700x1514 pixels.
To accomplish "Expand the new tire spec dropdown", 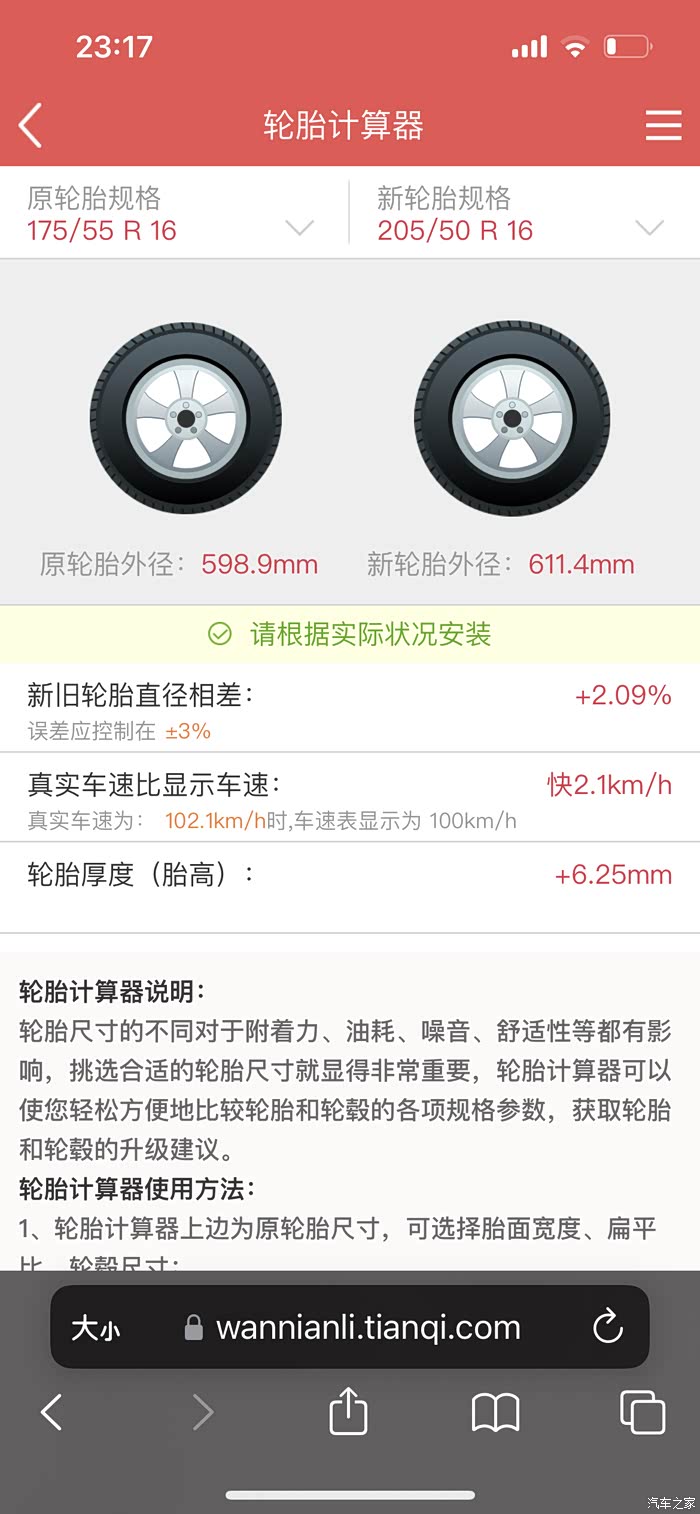I will pyautogui.click(x=649, y=228).
